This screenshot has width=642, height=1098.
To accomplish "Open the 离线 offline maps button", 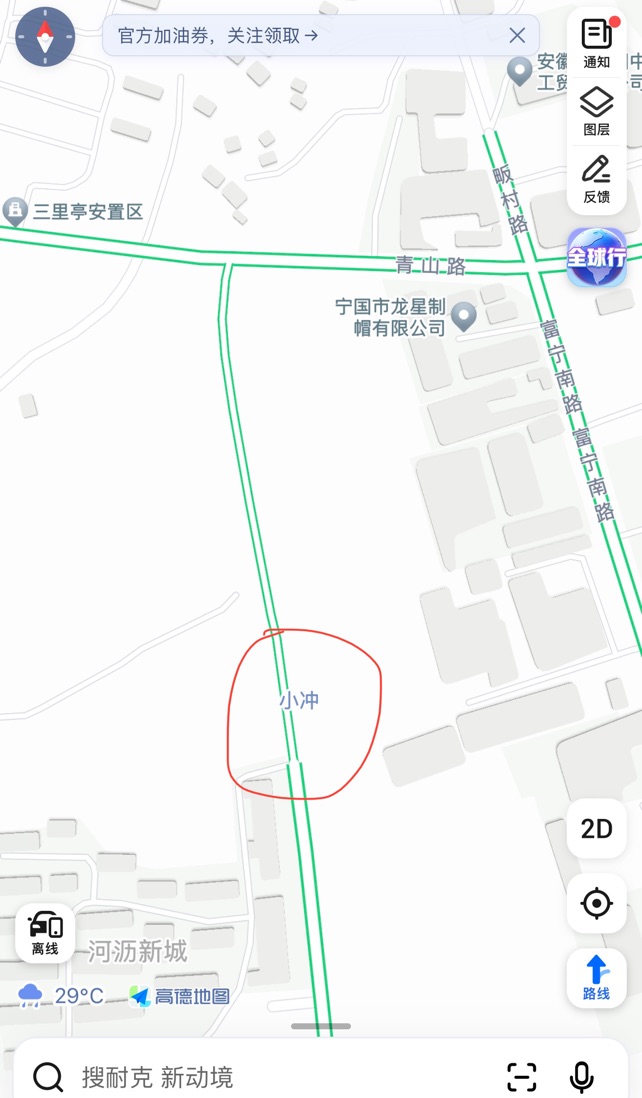I will (x=45, y=933).
